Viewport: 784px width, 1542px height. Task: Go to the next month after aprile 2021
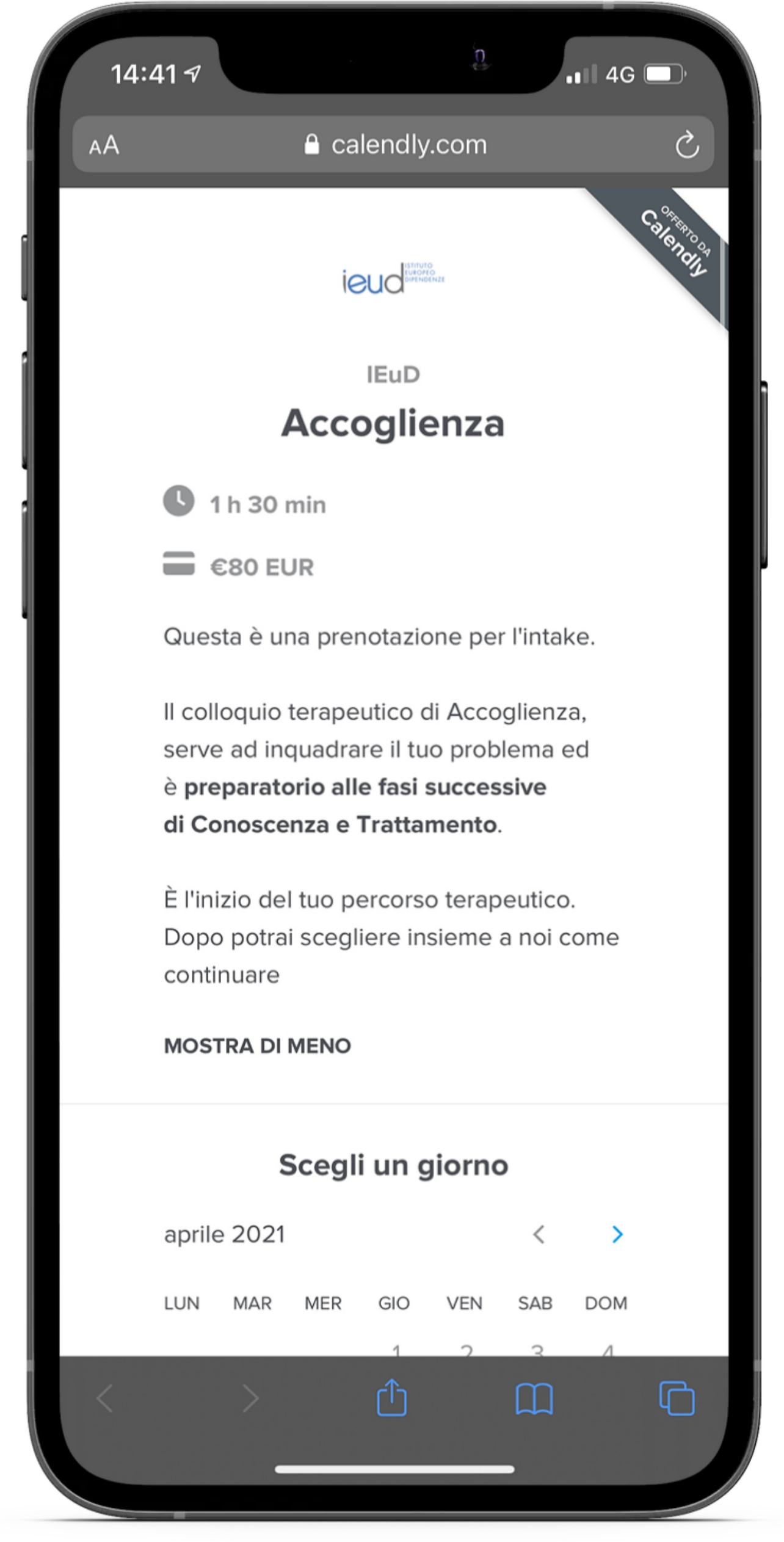[617, 1234]
